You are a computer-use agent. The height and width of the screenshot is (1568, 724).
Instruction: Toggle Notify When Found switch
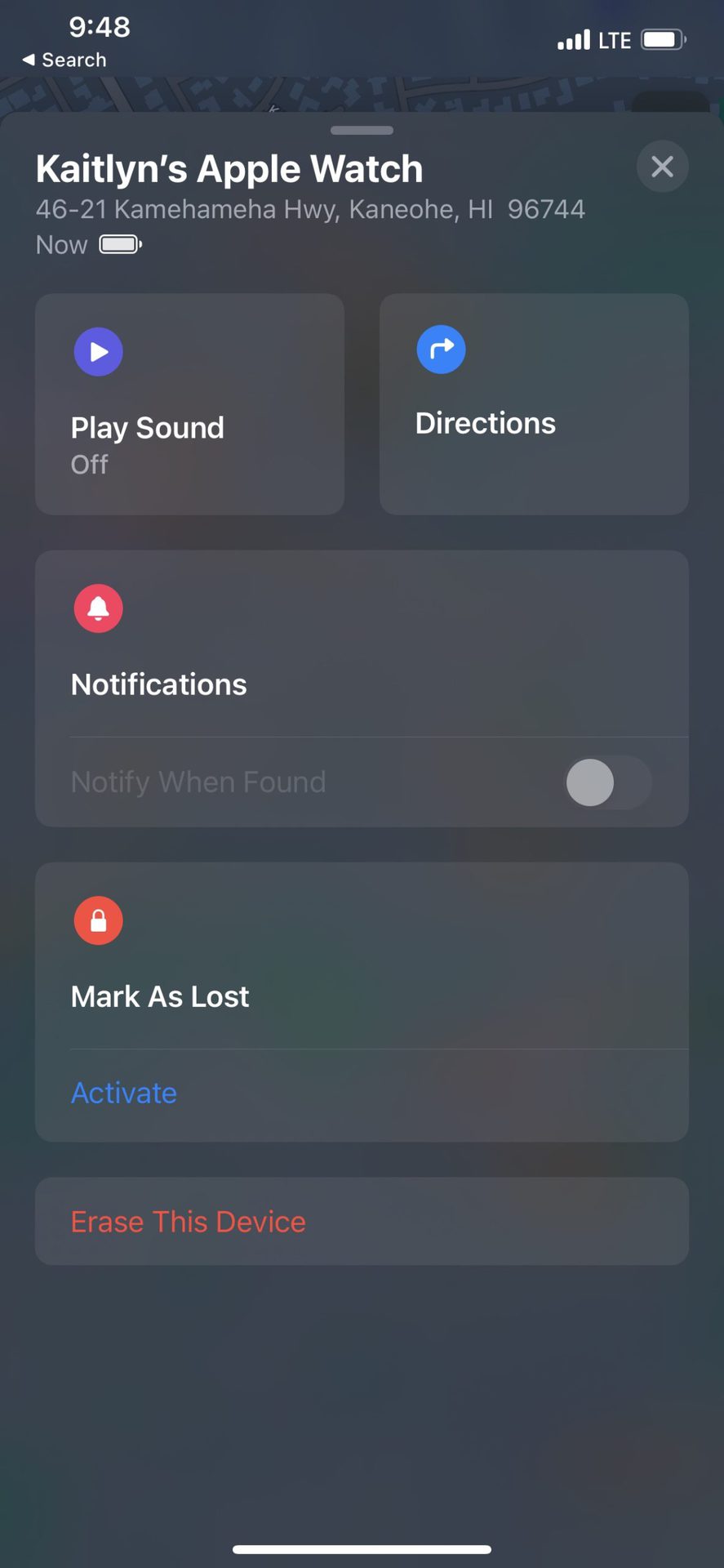click(608, 782)
